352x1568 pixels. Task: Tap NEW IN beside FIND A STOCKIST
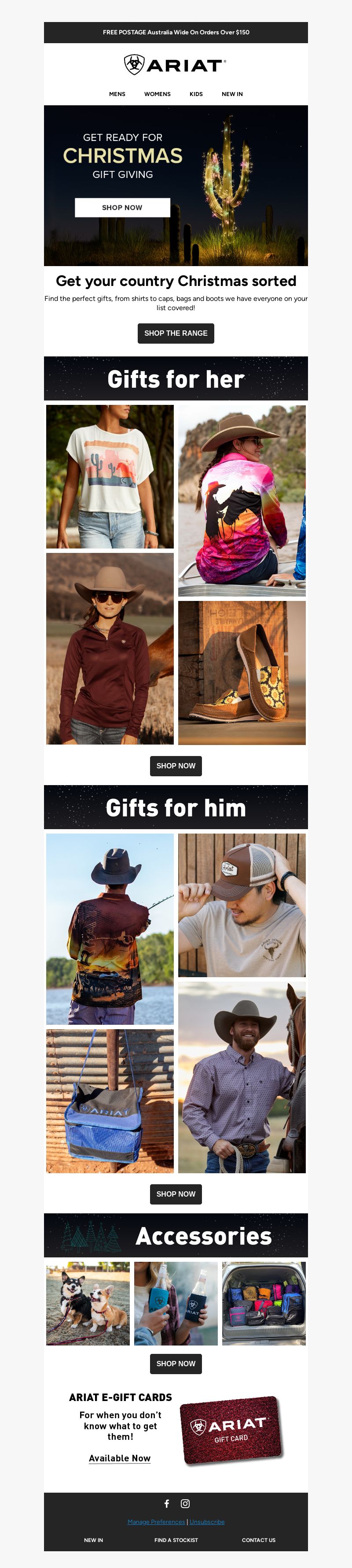pos(94,1540)
